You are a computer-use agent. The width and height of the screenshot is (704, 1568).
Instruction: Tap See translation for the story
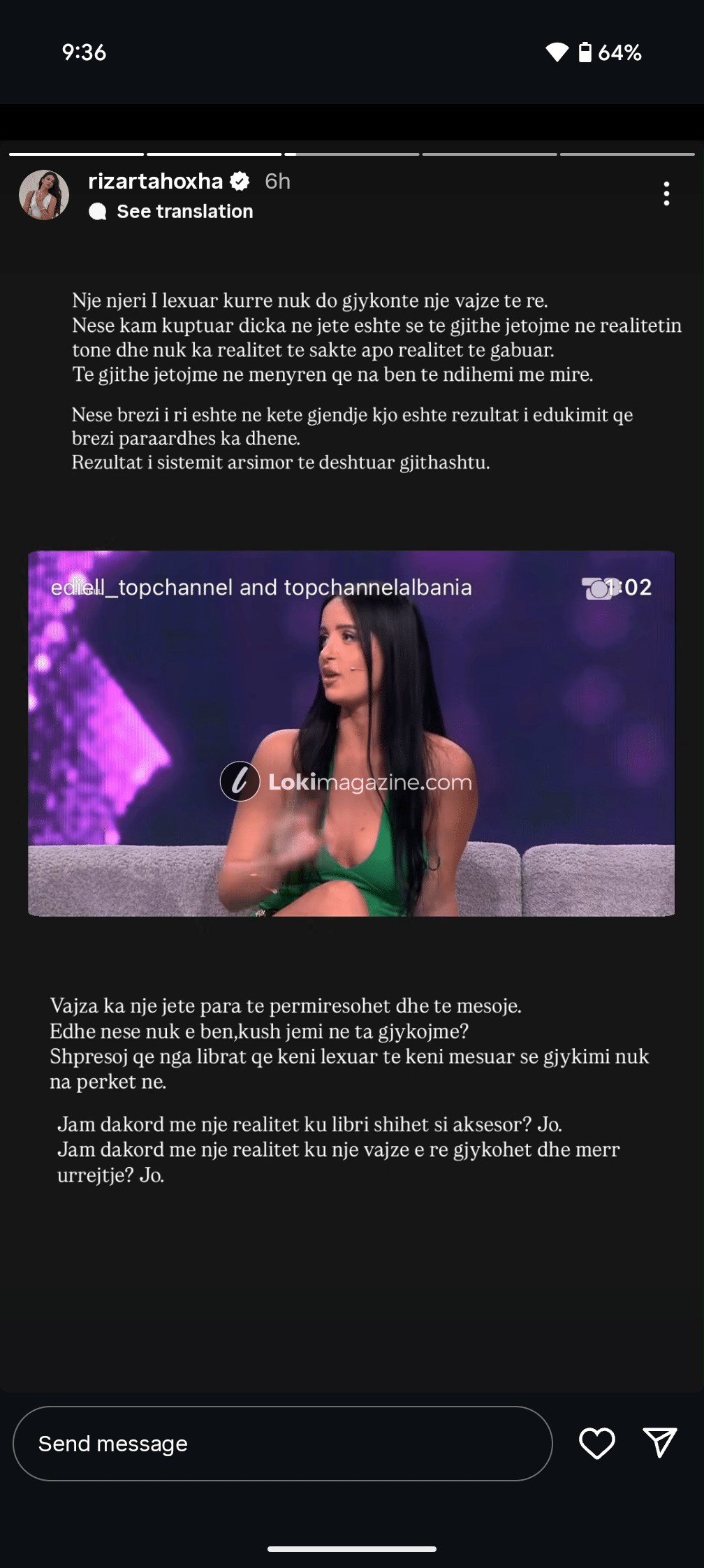(x=184, y=211)
